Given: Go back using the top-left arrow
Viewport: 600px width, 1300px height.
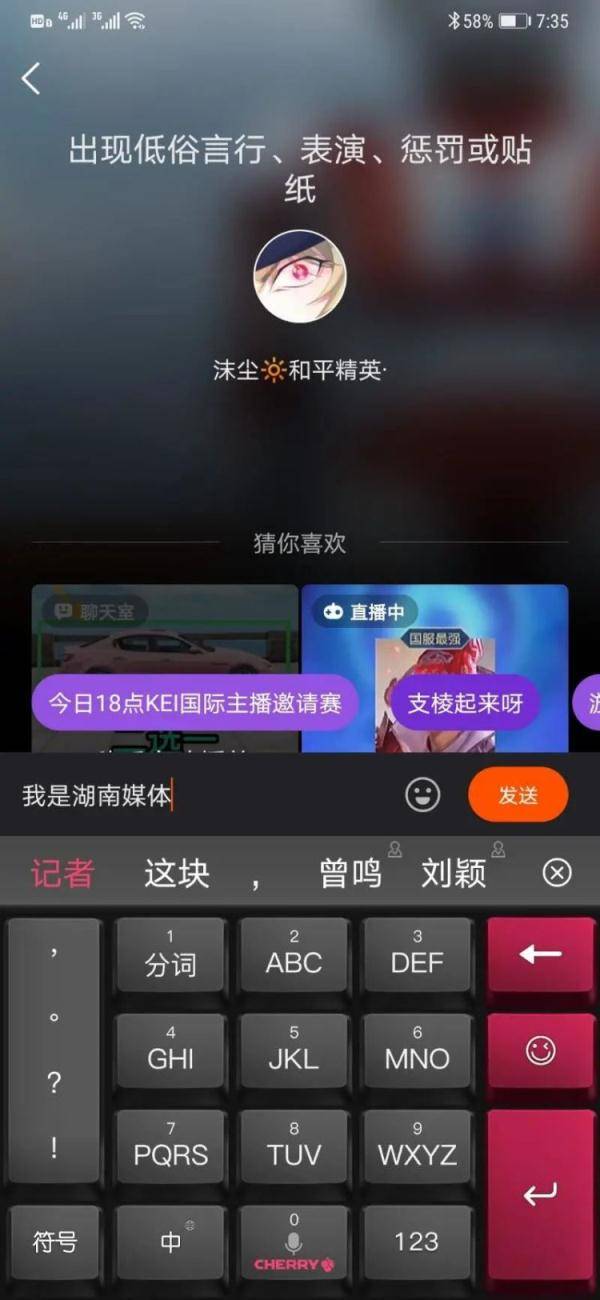Looking at the screenshot, I should click(x=32, y=78).
